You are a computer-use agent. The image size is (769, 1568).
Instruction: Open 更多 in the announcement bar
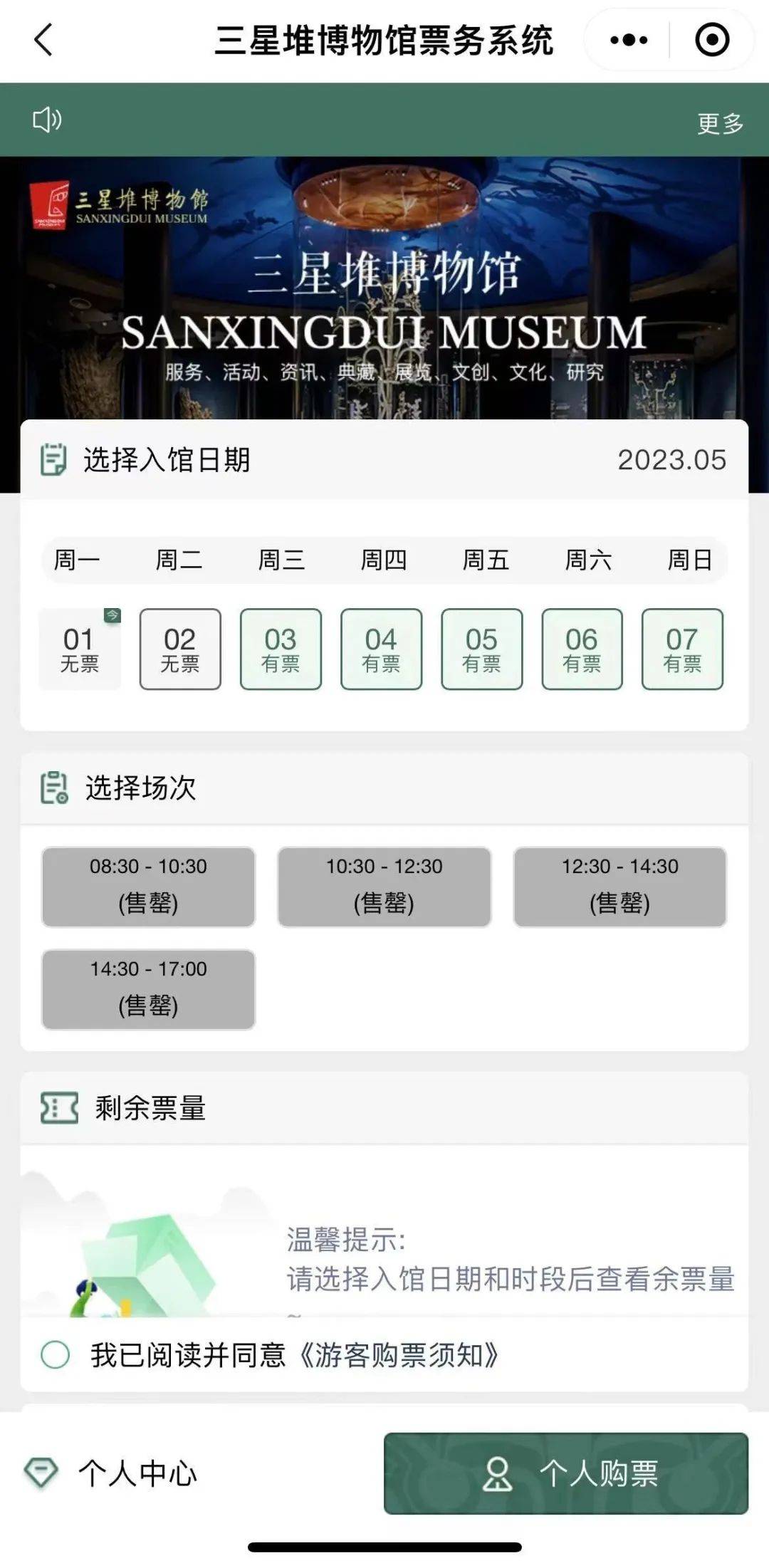click(x=720, y=123)
